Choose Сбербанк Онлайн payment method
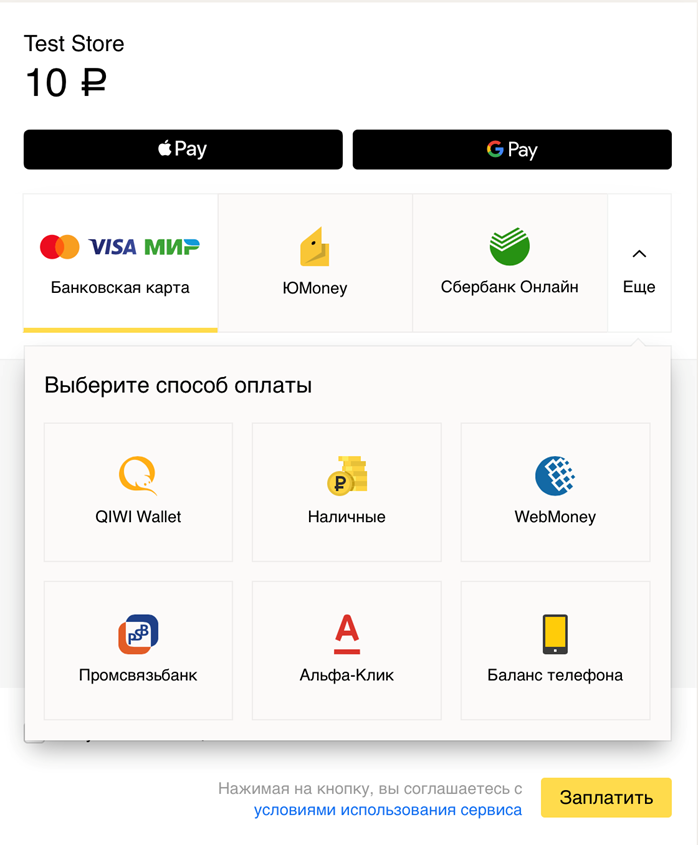 509,263
